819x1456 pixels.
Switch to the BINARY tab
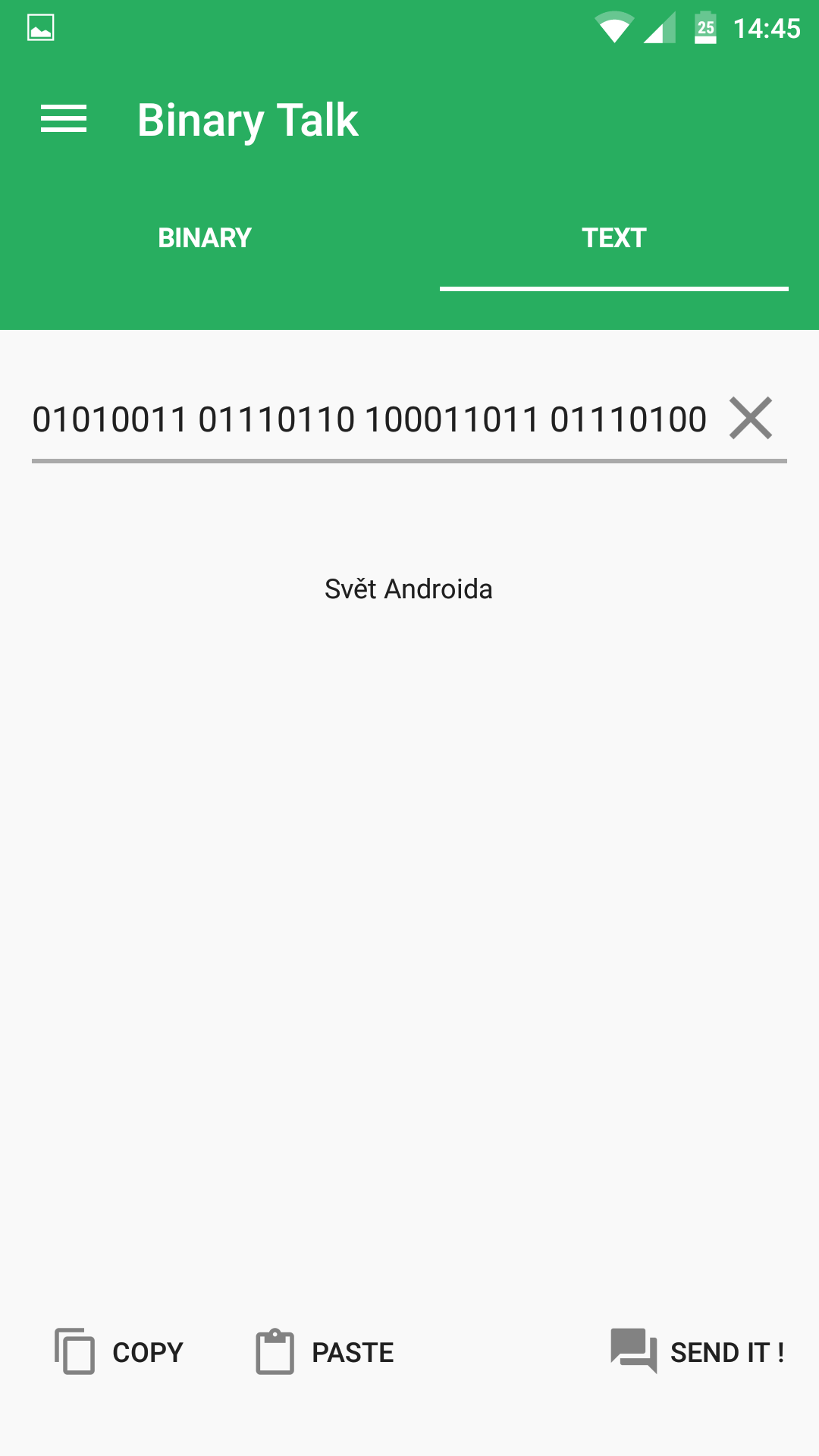[x=205, y=238]
